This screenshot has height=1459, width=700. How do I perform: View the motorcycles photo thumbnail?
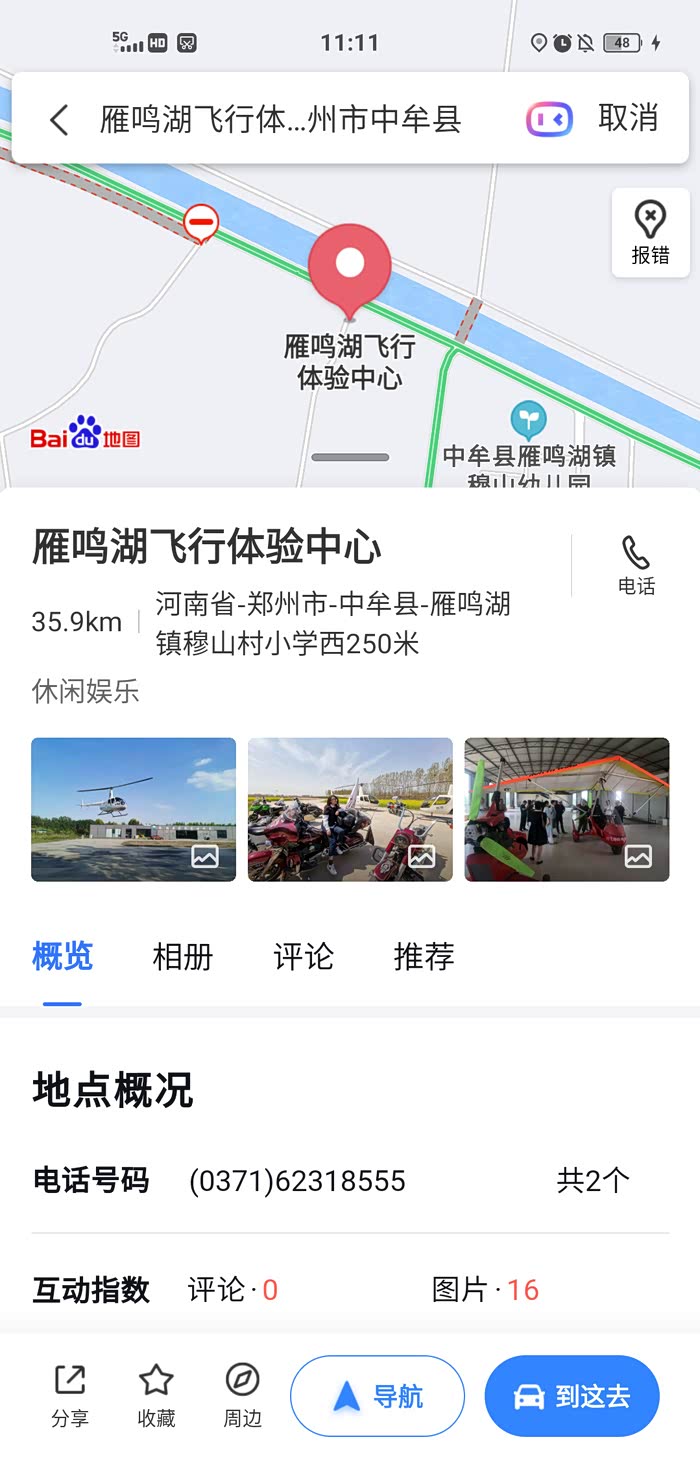tap(350, 809)
